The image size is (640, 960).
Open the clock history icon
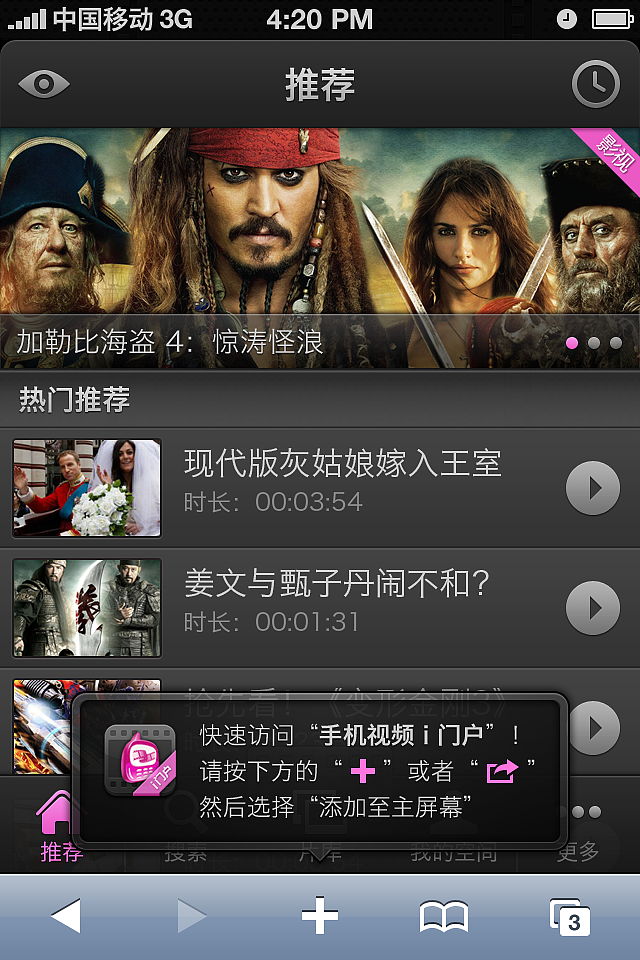(x=595, y=84)
